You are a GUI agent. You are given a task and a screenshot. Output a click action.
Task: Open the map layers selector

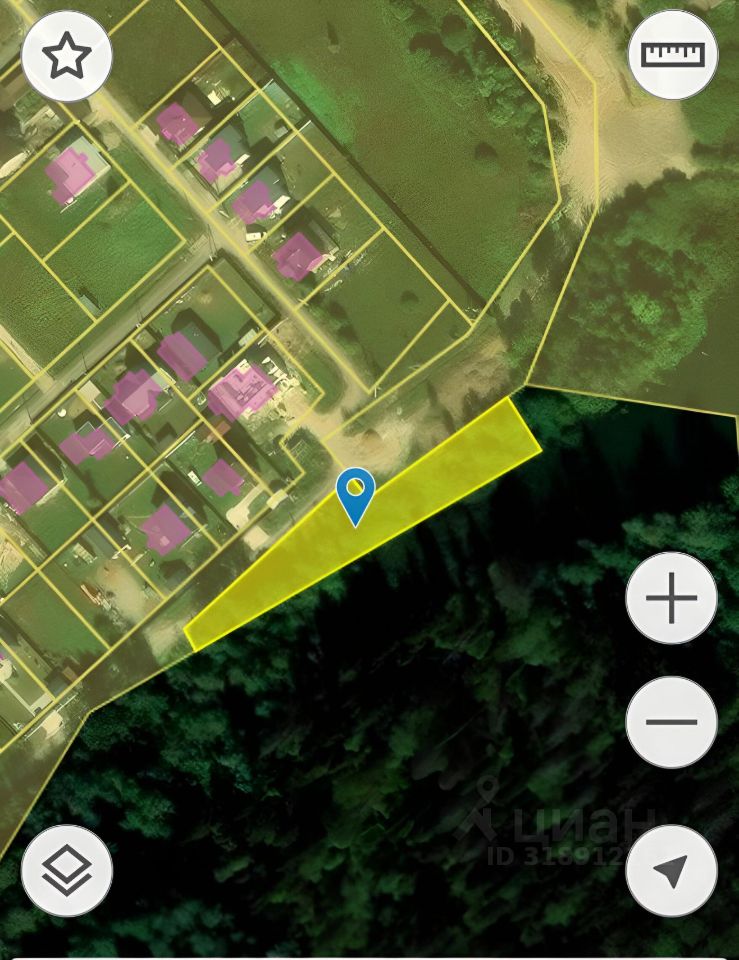pyautogui.click(x=67, y=870)
